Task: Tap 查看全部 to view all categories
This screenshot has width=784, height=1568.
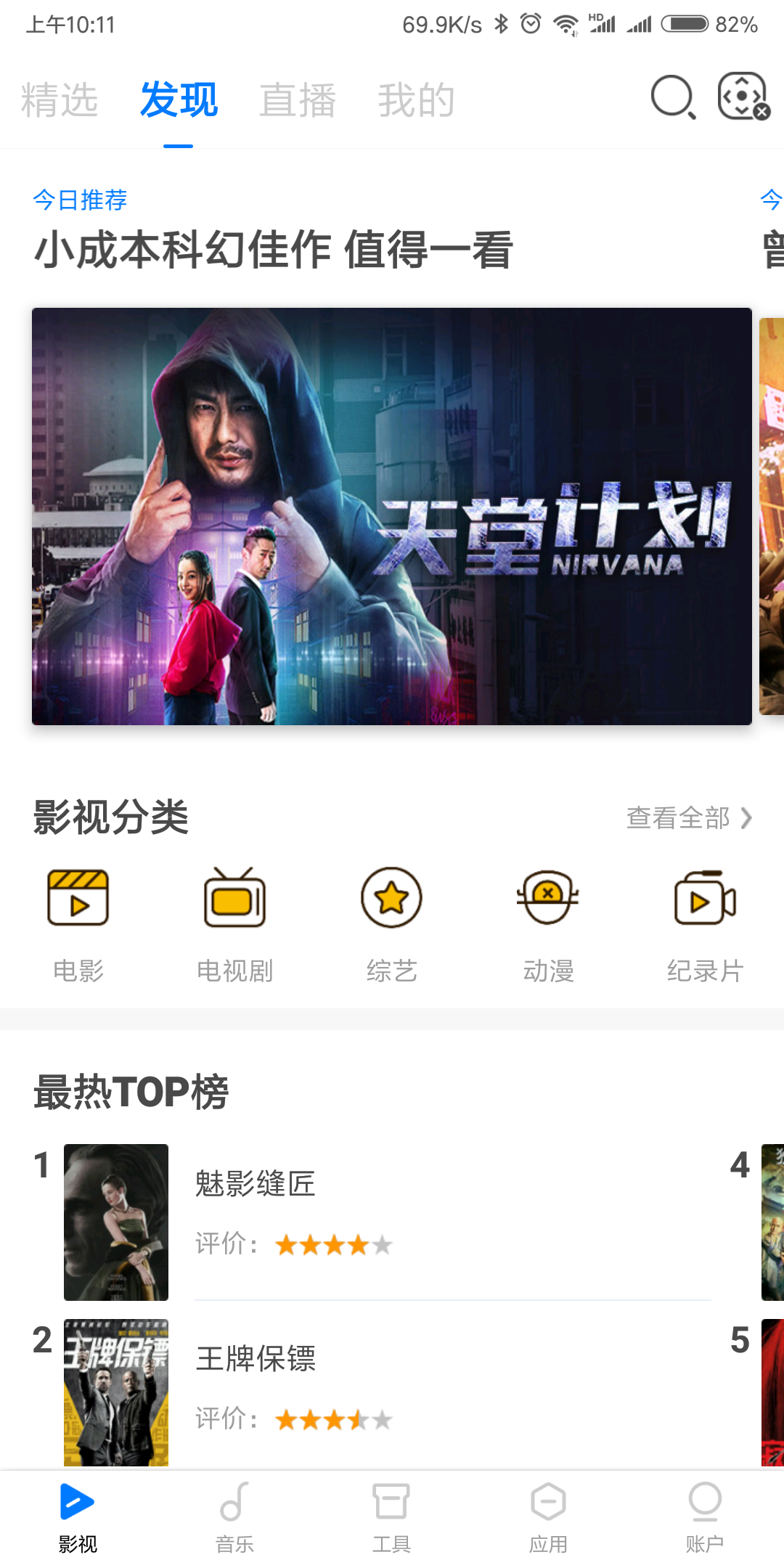Action: click(688, 818)
